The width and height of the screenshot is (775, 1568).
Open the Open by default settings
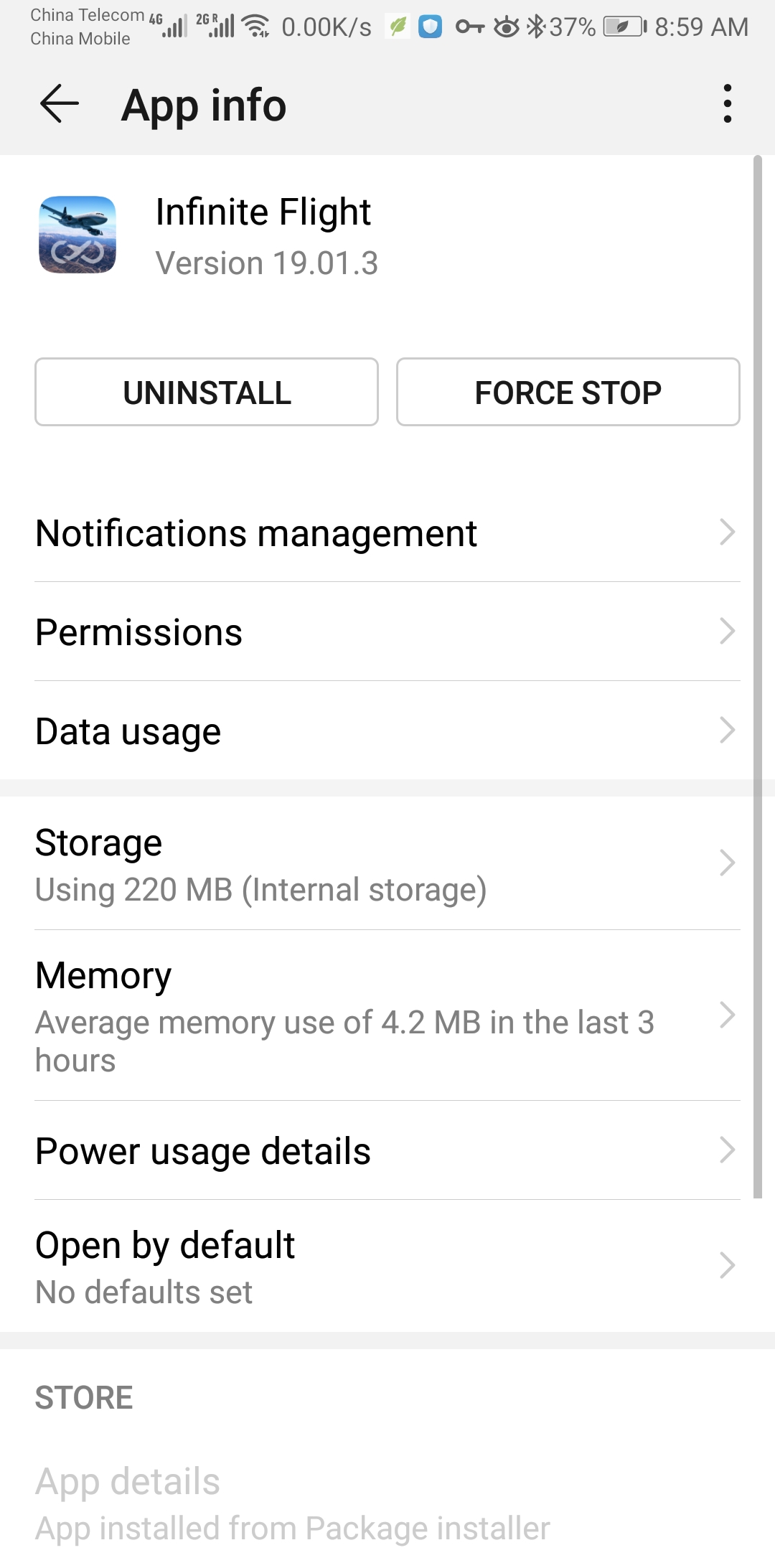tap(387, 1267)
